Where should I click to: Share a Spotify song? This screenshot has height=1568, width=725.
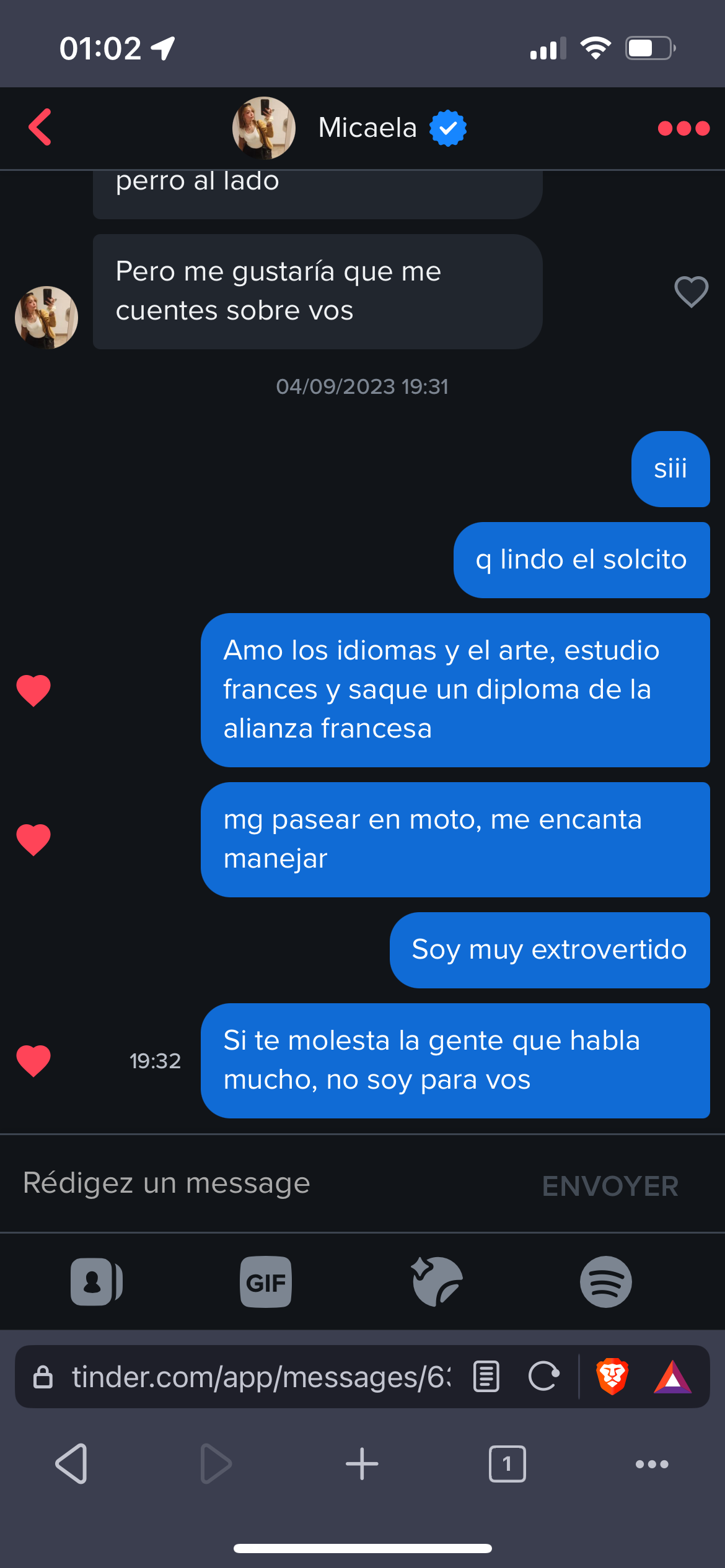click(x=605, y=1282)
